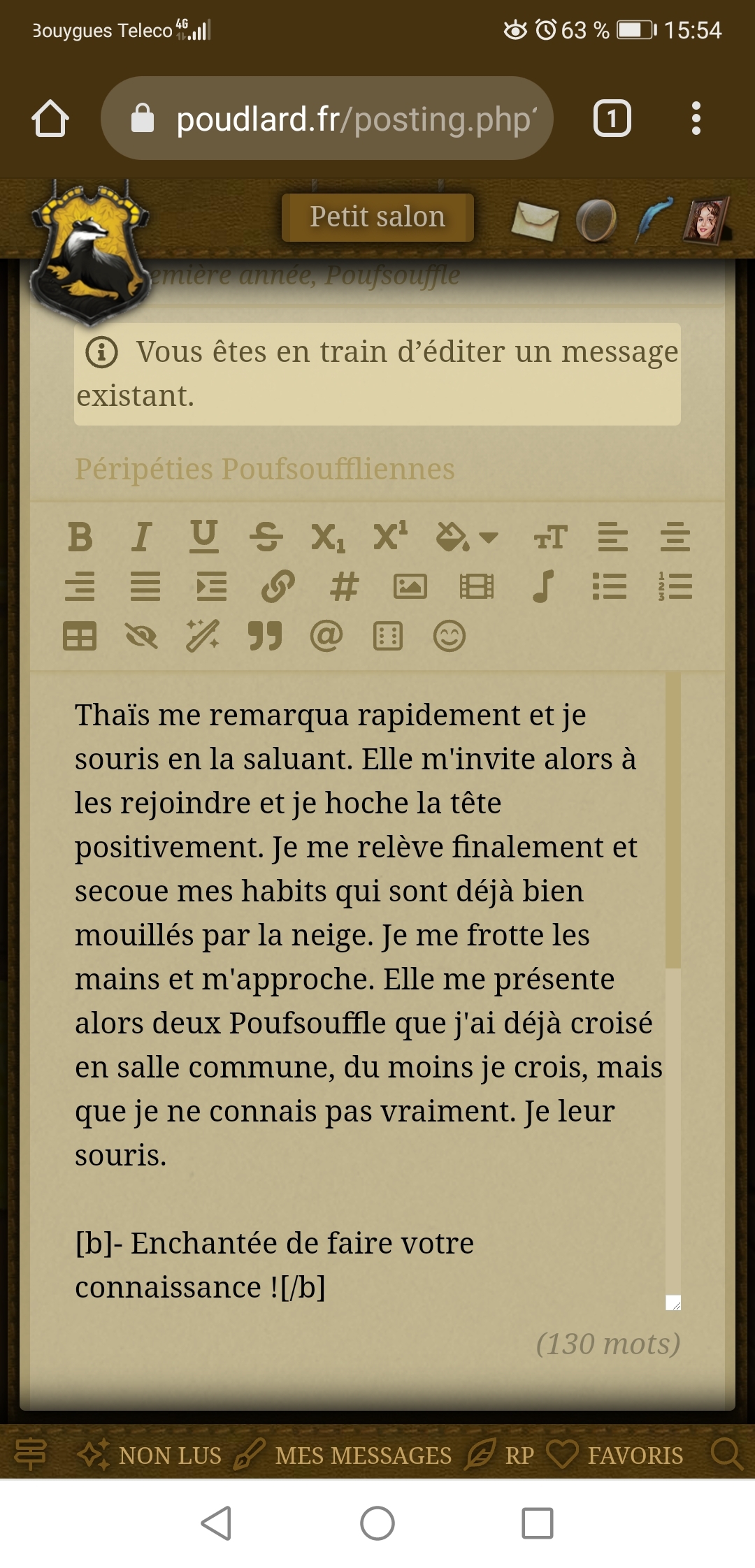
Task: Open the private messages envelope
Action: click(535, 221)
